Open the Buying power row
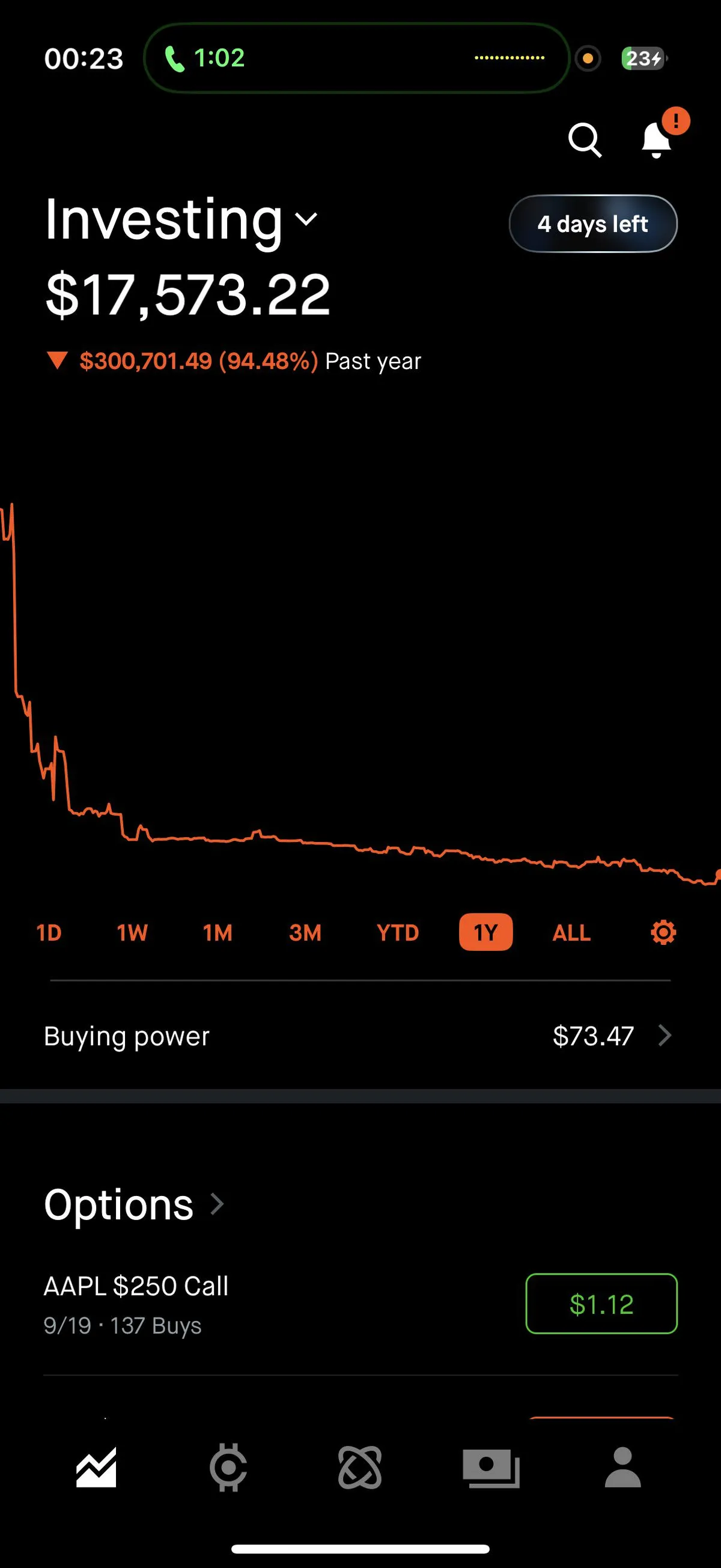This screenshot has width=721, height=1568. [x=359, y=1036]
